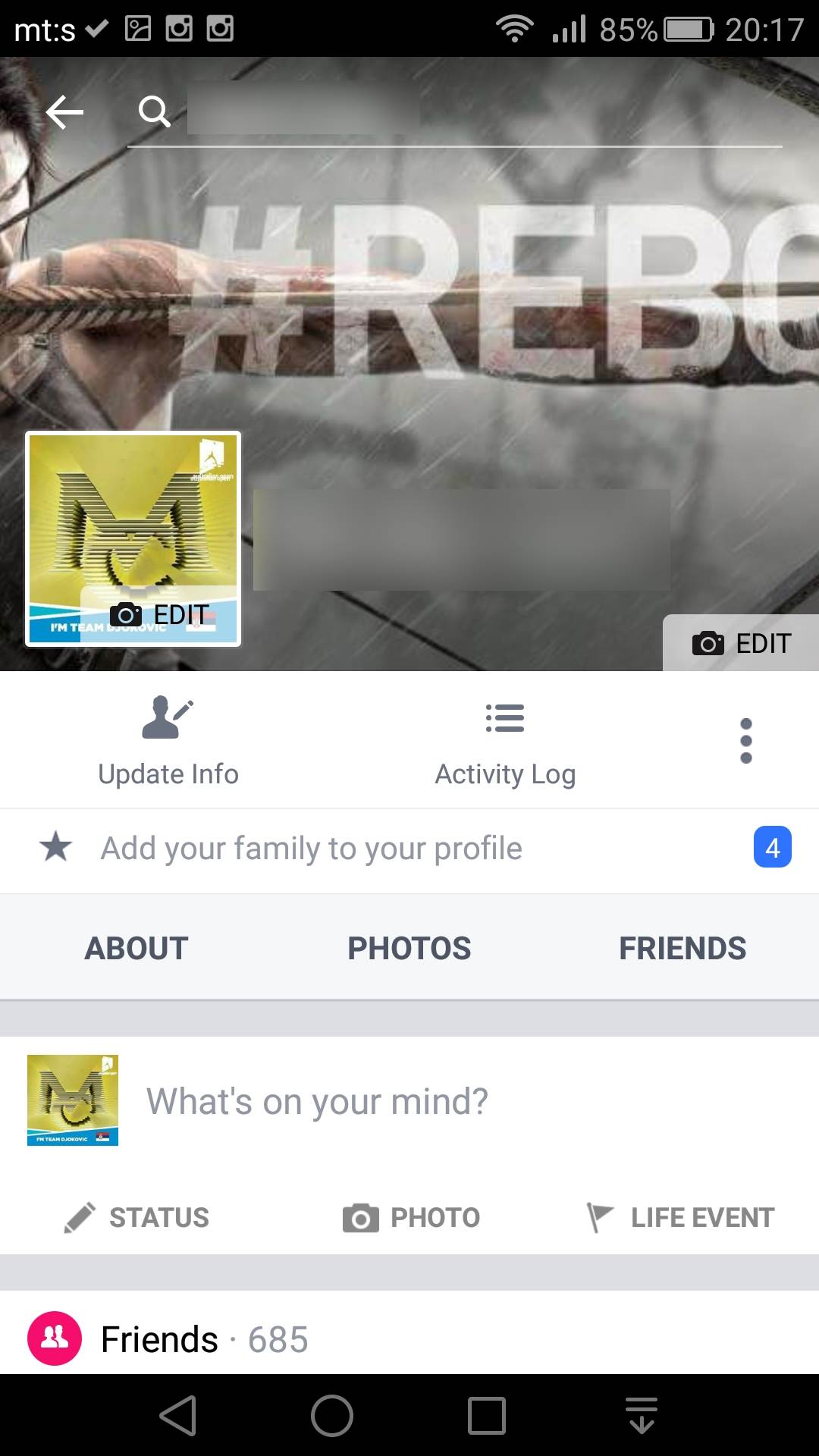Switch to the Photos tab

pos(409,948)
